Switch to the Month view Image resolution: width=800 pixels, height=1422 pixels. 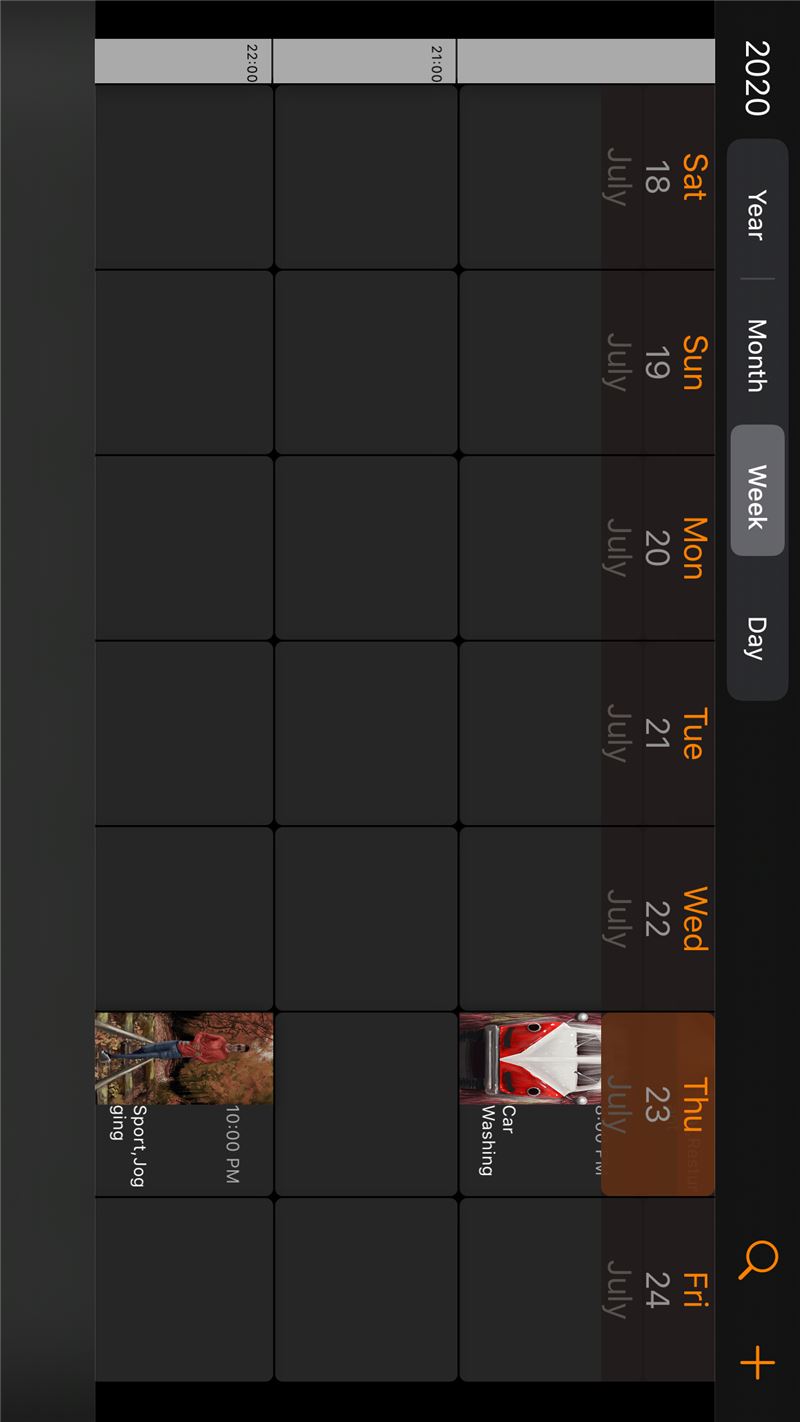point(757,354)
